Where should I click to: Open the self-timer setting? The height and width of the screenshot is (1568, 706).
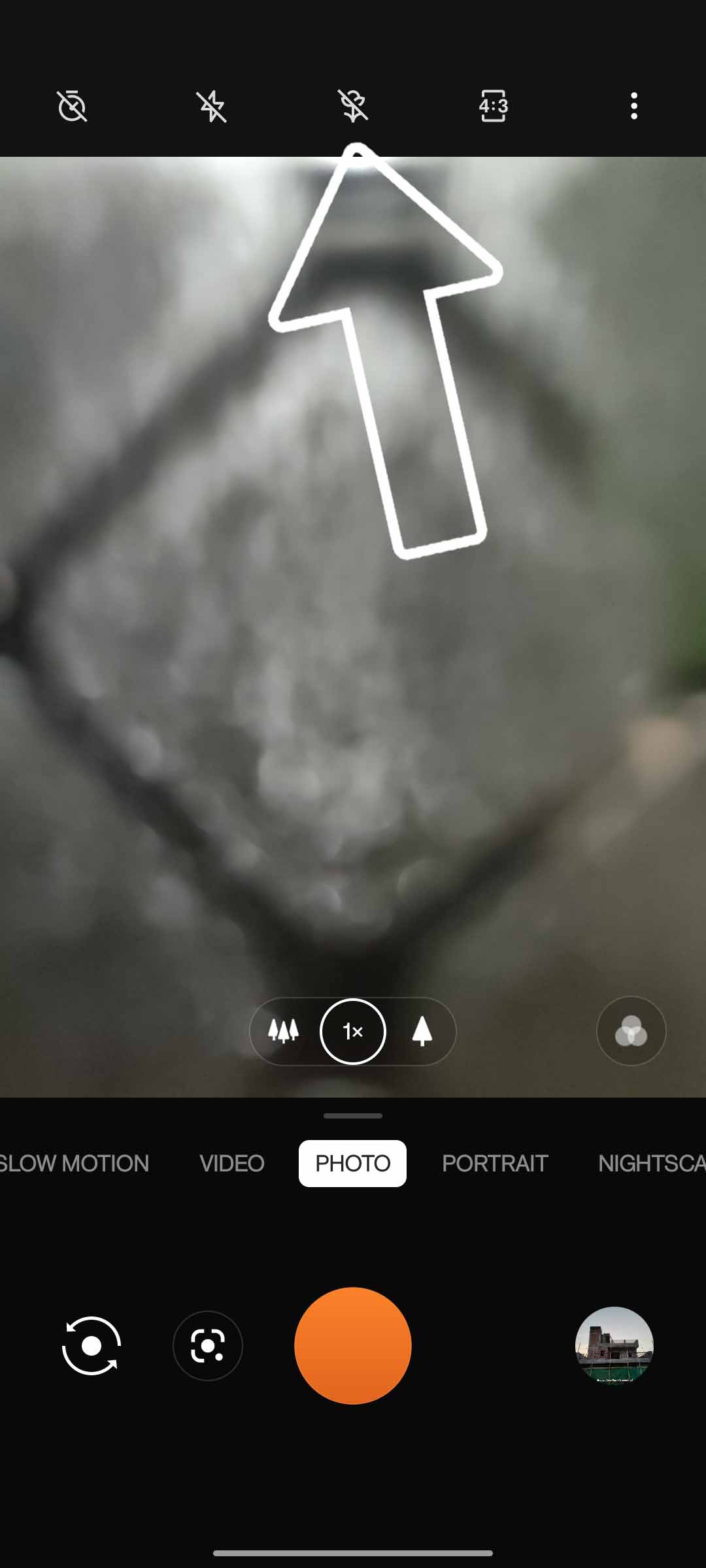tap(72, 106)
